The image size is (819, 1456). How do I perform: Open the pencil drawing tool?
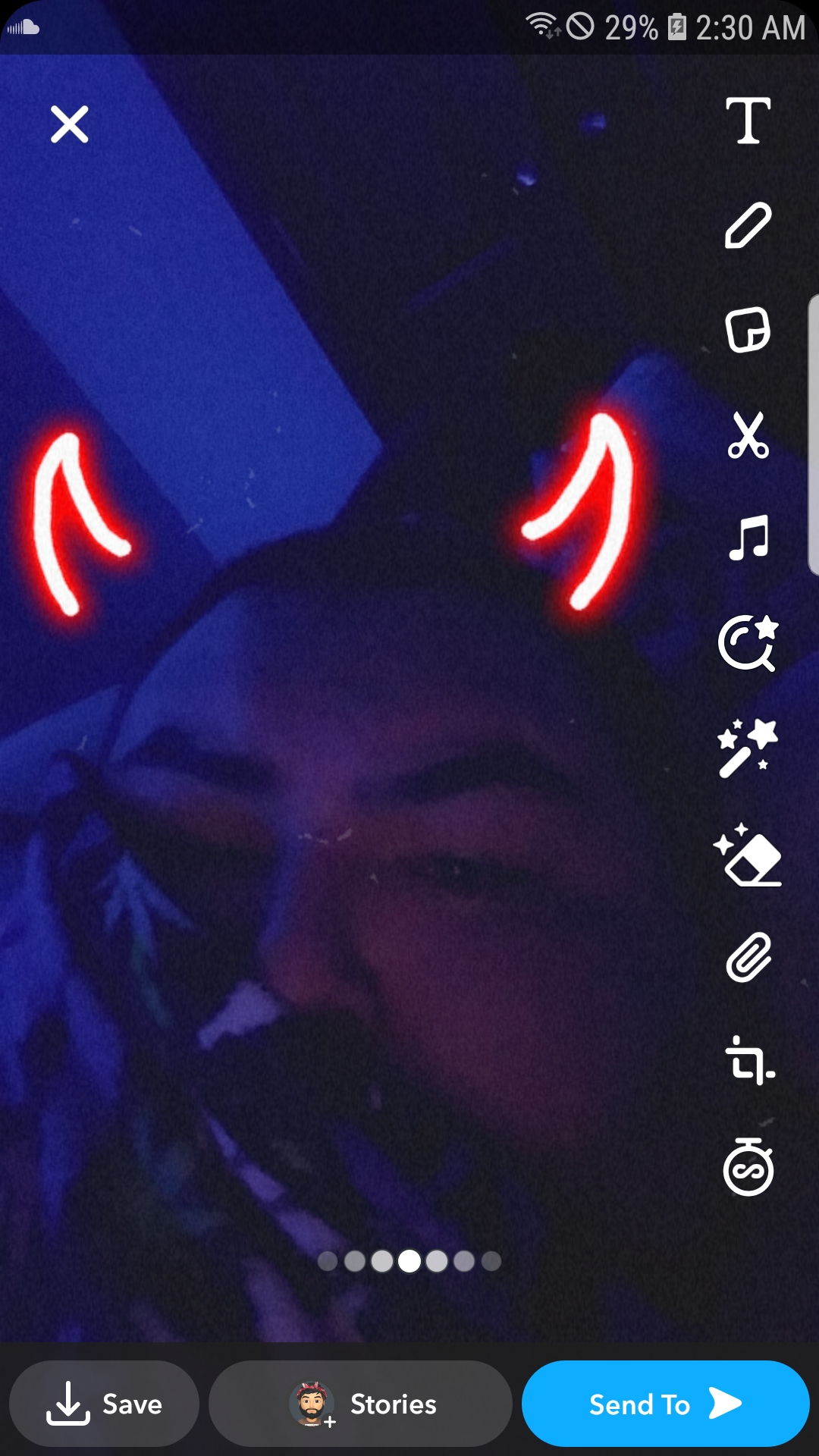coord(748,225)
